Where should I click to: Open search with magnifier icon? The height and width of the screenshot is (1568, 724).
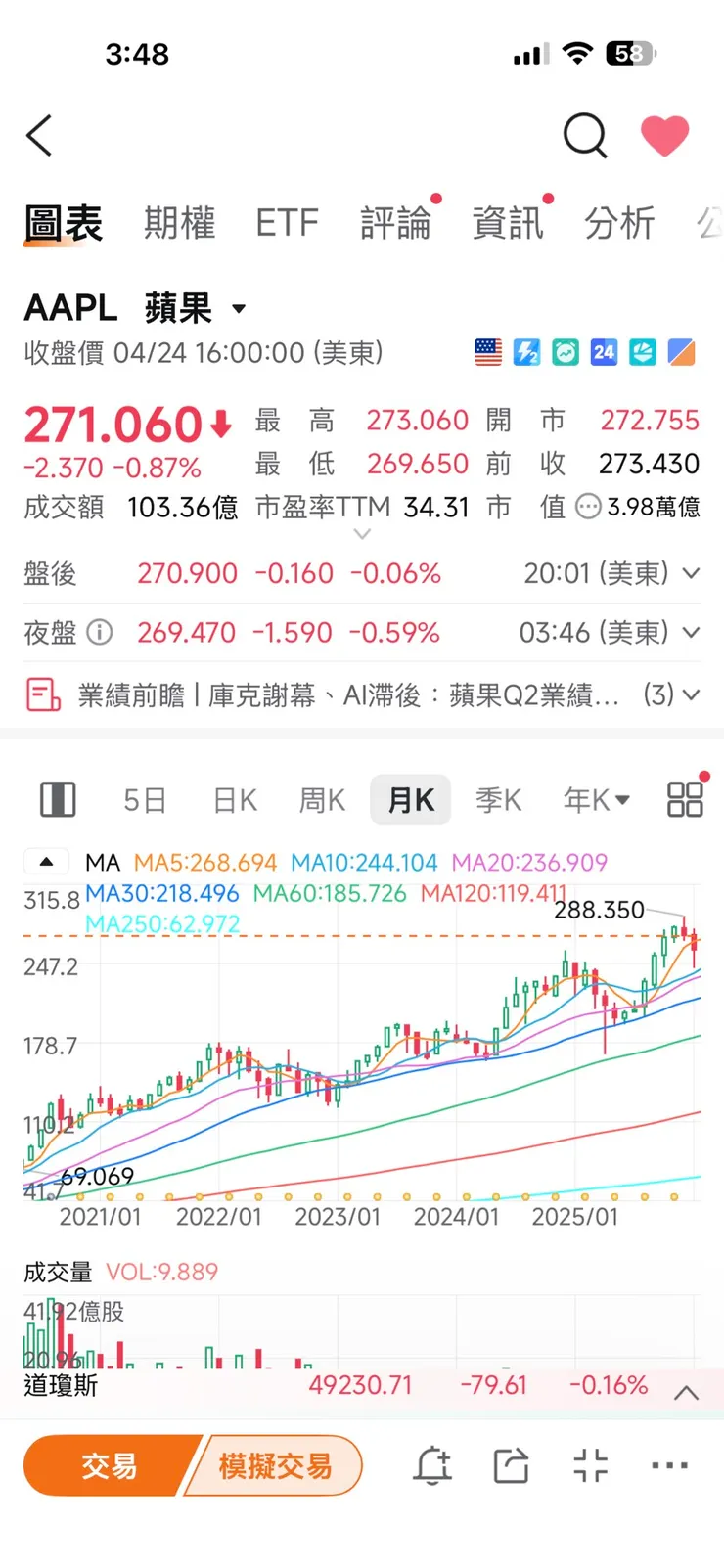point(585,137)
